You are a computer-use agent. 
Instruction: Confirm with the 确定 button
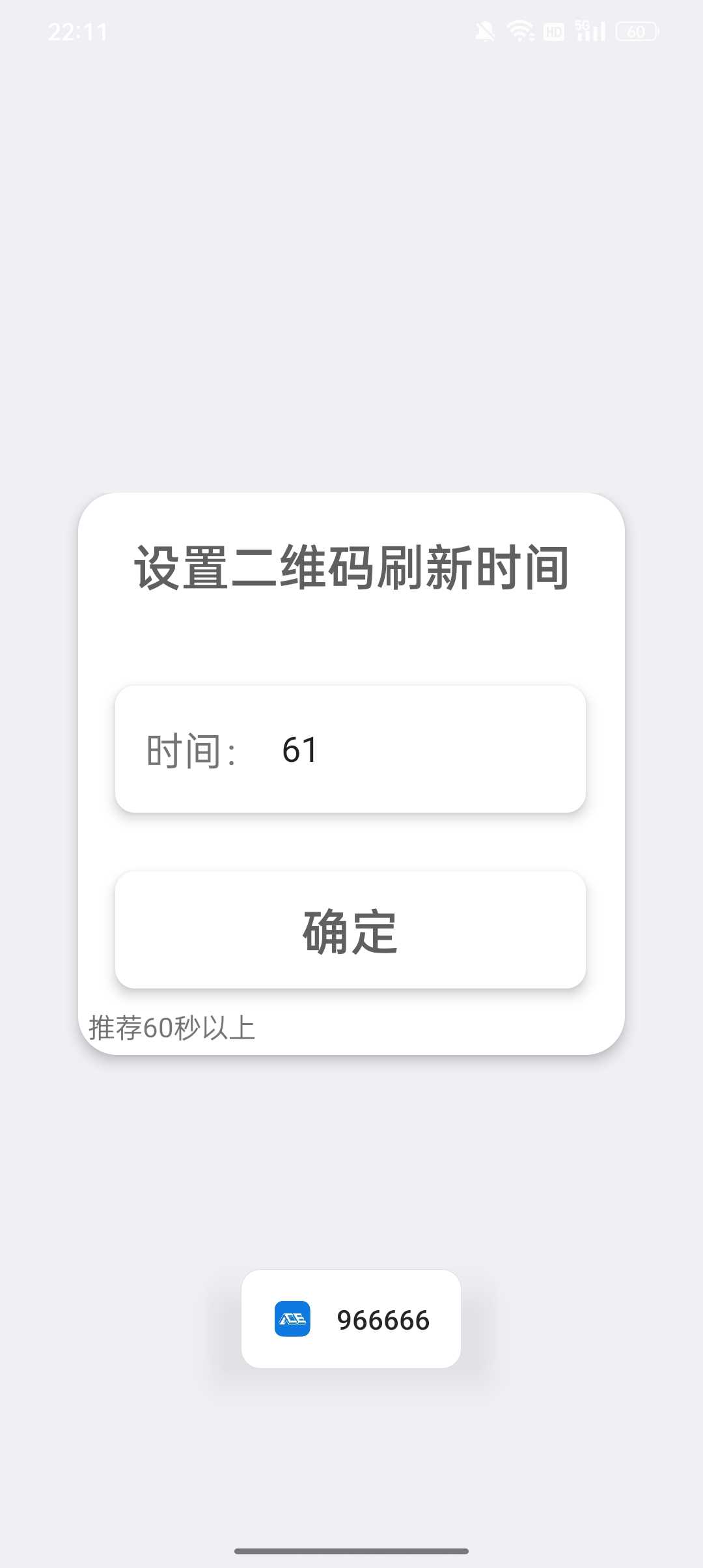coord(350,930)
